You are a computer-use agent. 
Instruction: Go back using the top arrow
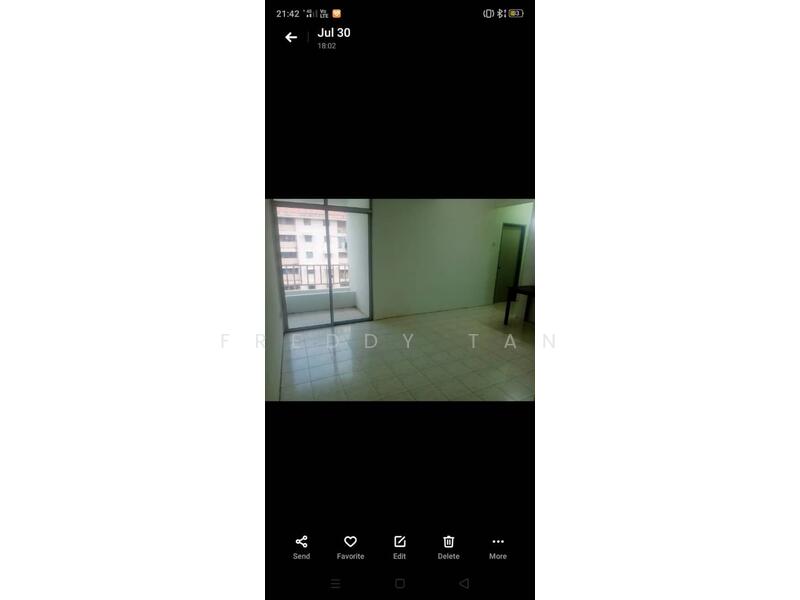(291, 38)
